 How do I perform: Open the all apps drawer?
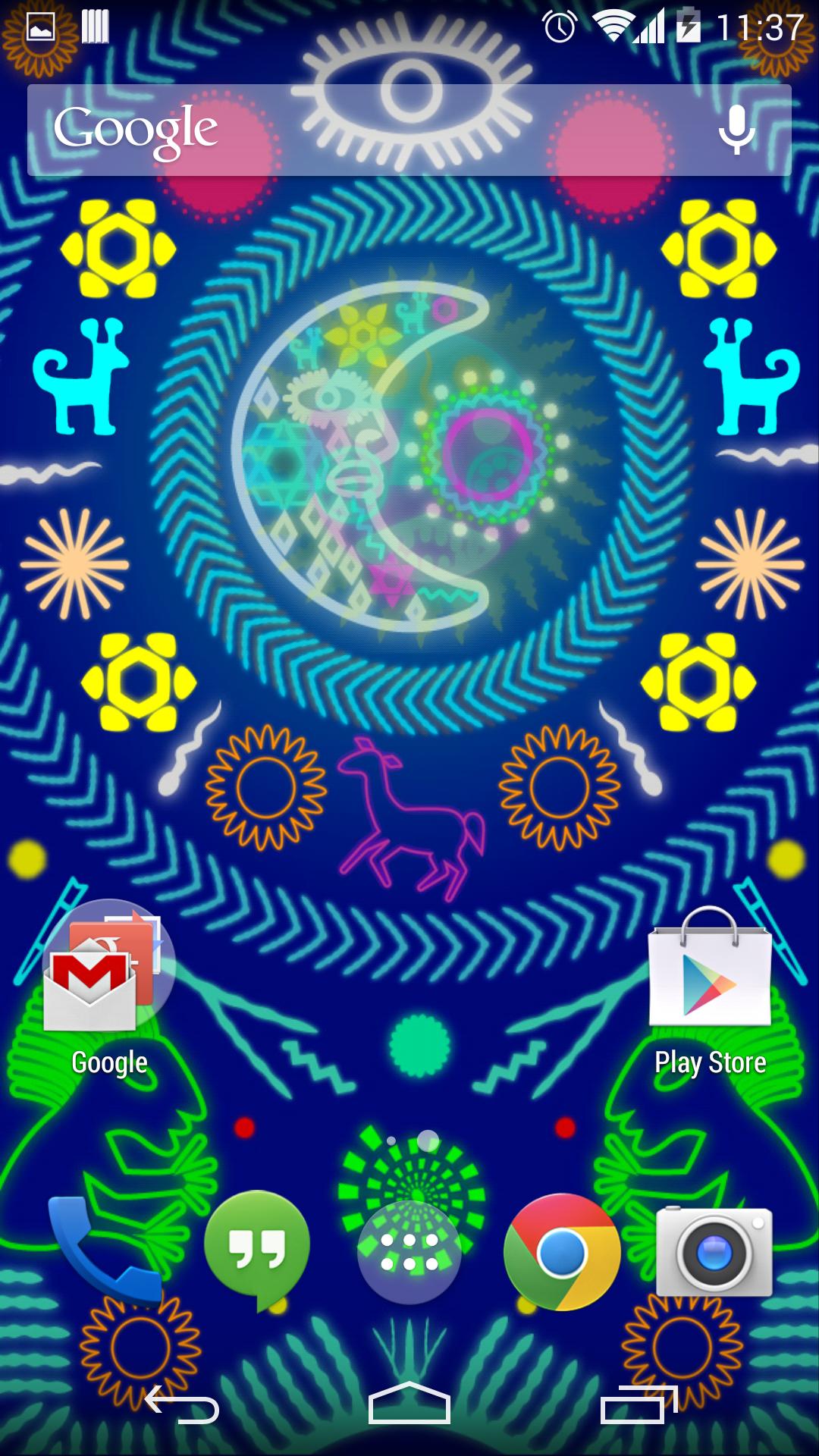point(409,1251)
